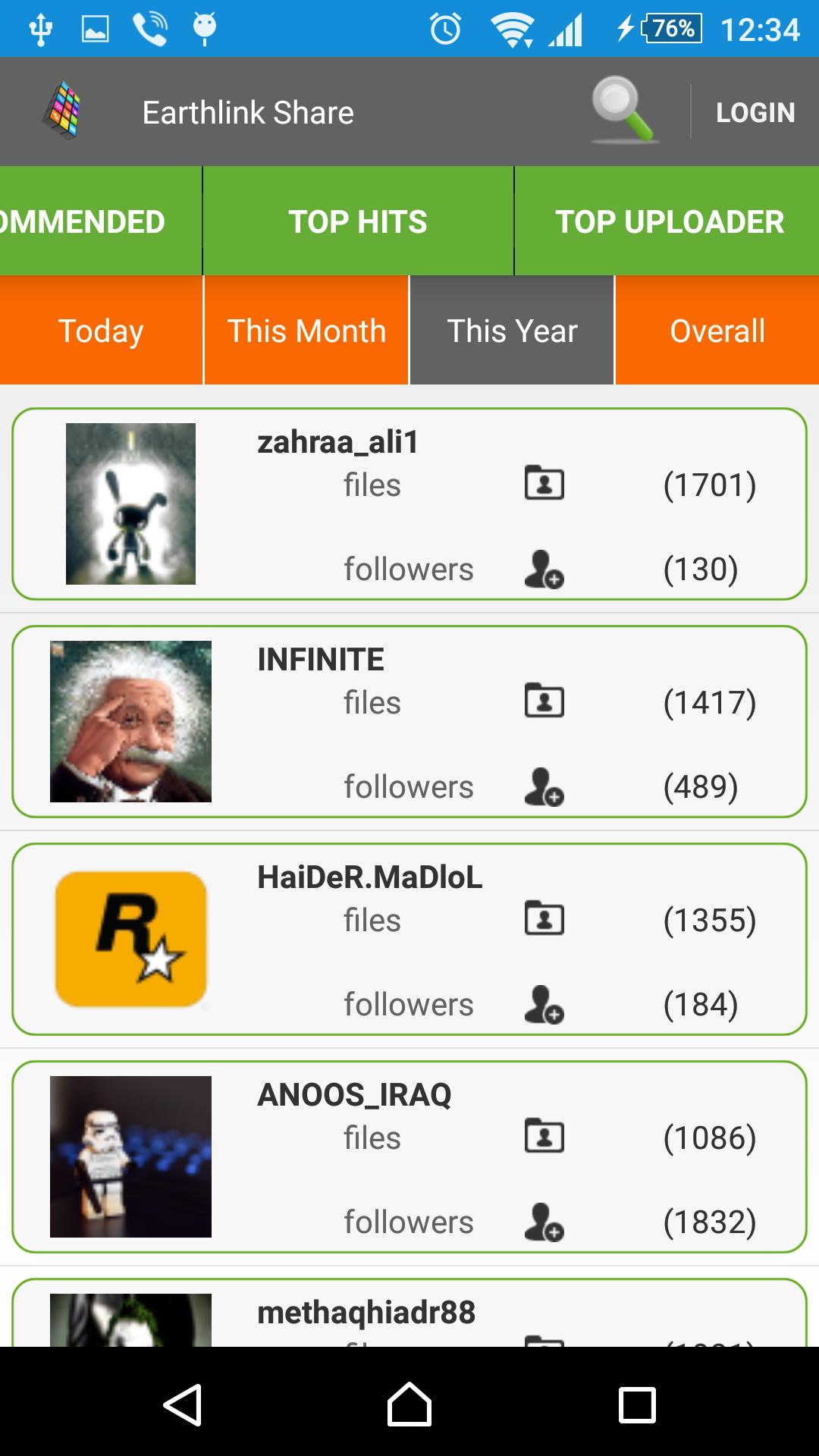Go back with the system back button
The image size is (819, 1456).
pos(183,1404)
